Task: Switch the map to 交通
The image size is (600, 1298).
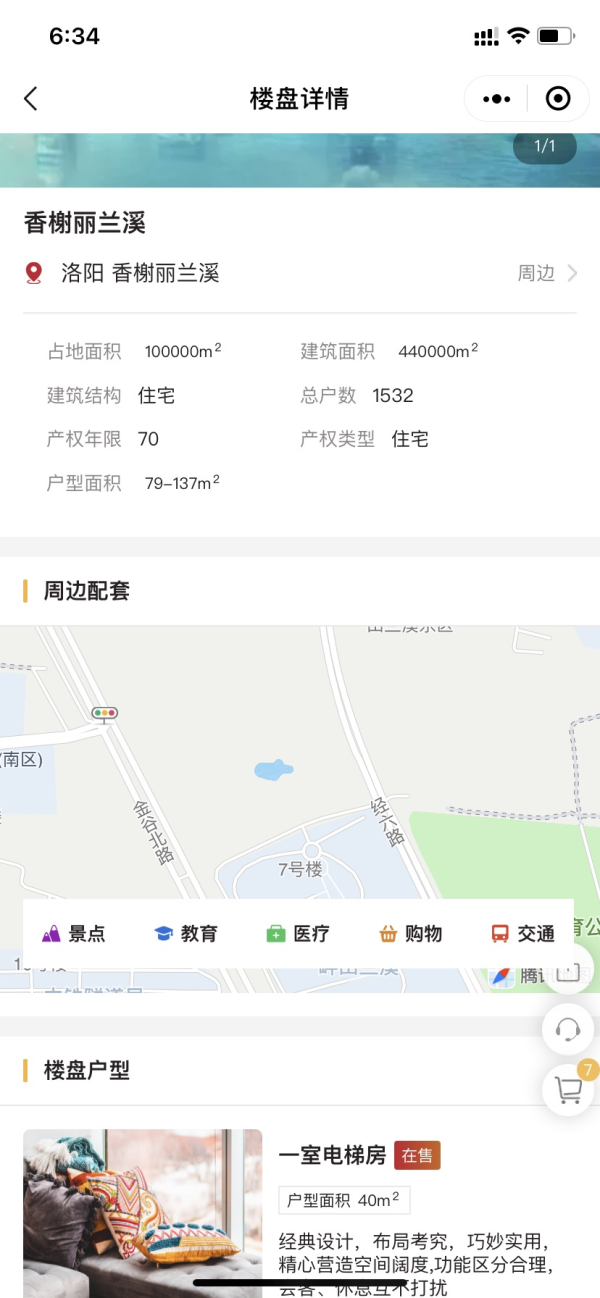Action: pyautogui.click(x=523, y=934)
